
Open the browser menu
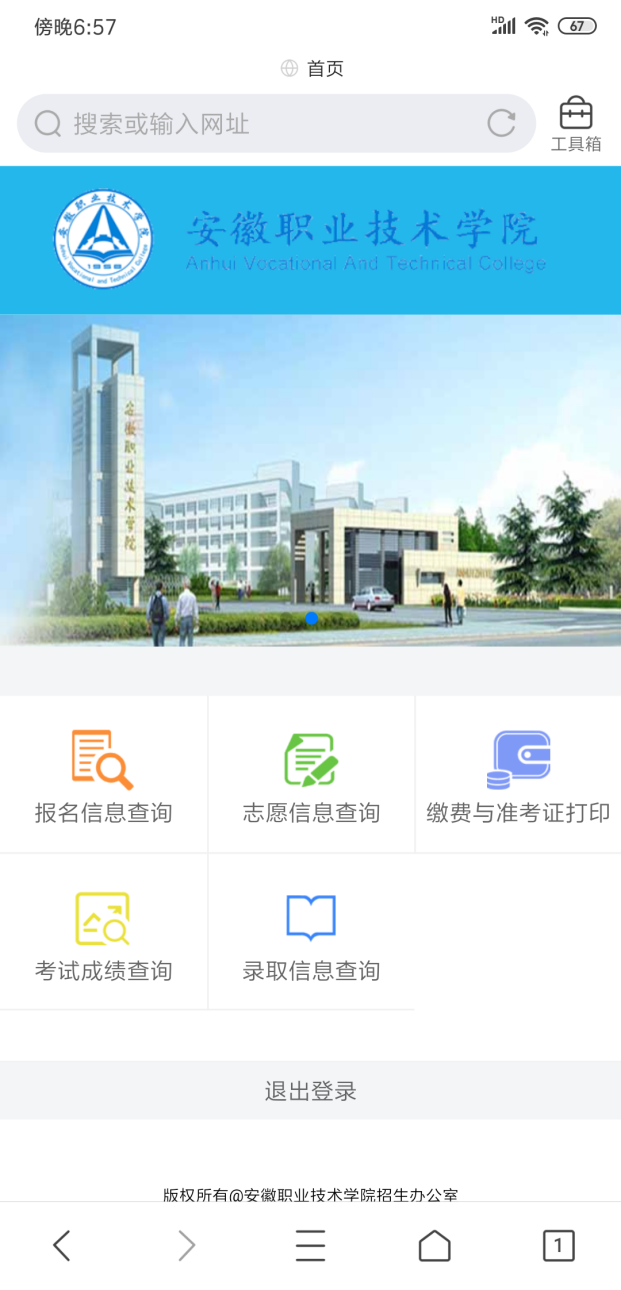point(310,1246)
